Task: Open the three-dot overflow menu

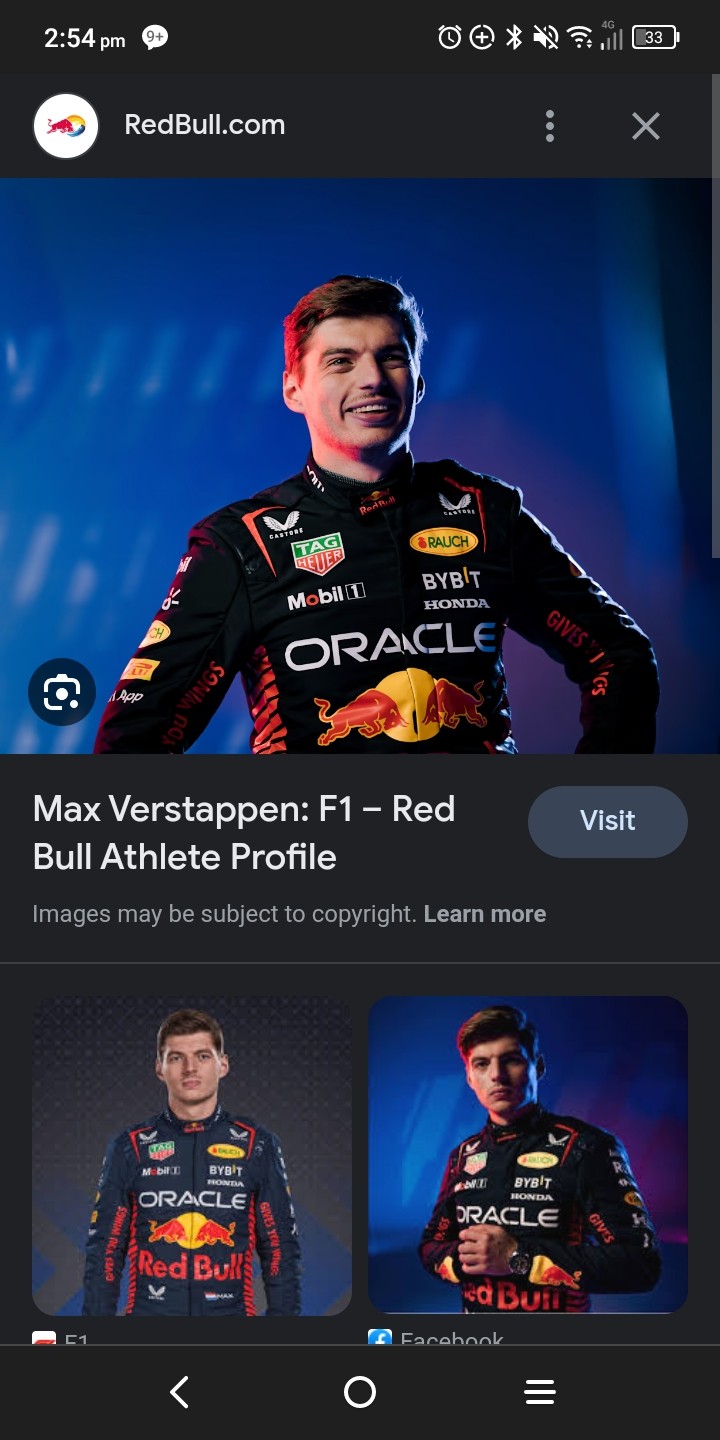Action: (549, 126)
